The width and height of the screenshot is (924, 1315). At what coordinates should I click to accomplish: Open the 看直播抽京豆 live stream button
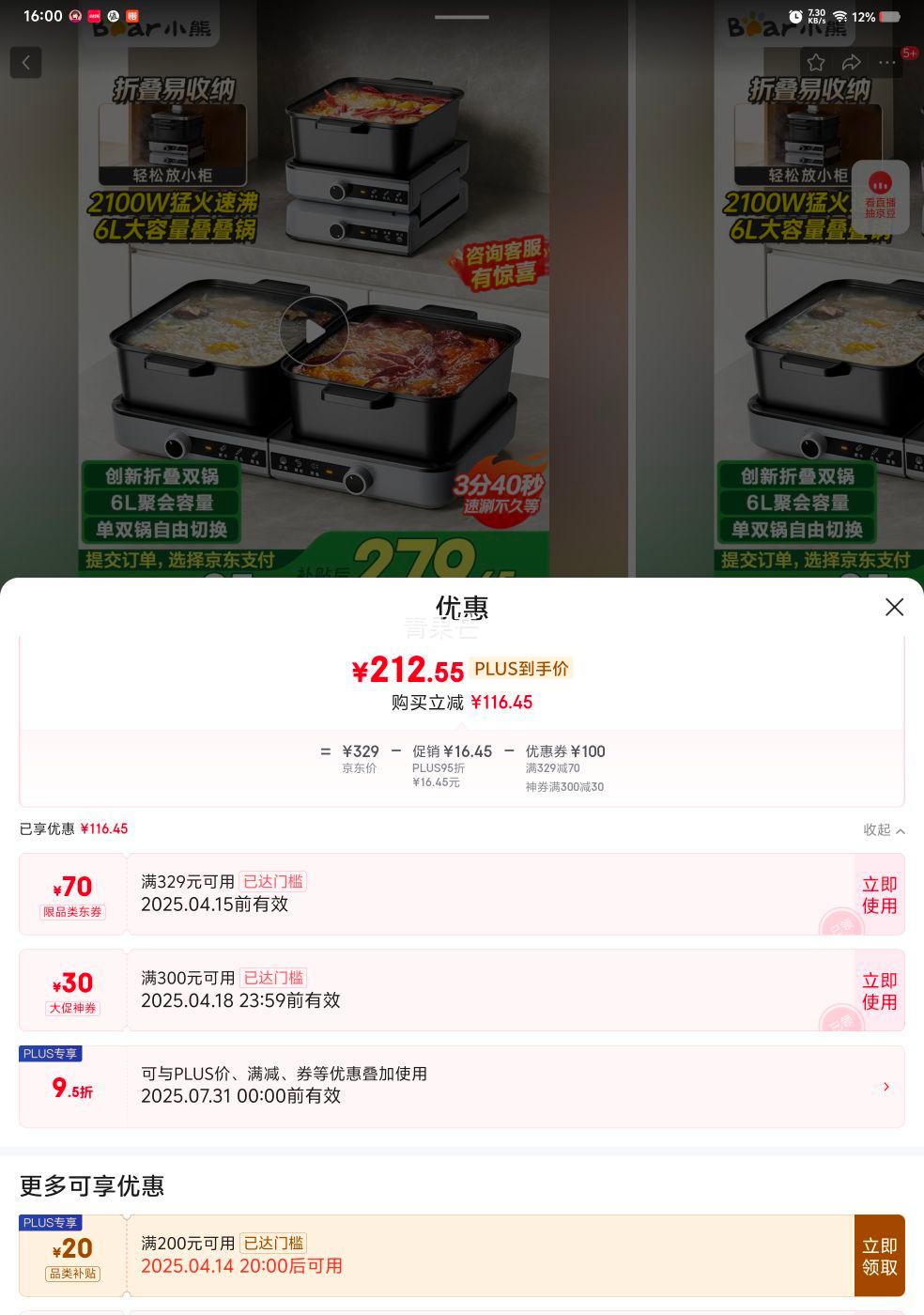click(879, 194)
